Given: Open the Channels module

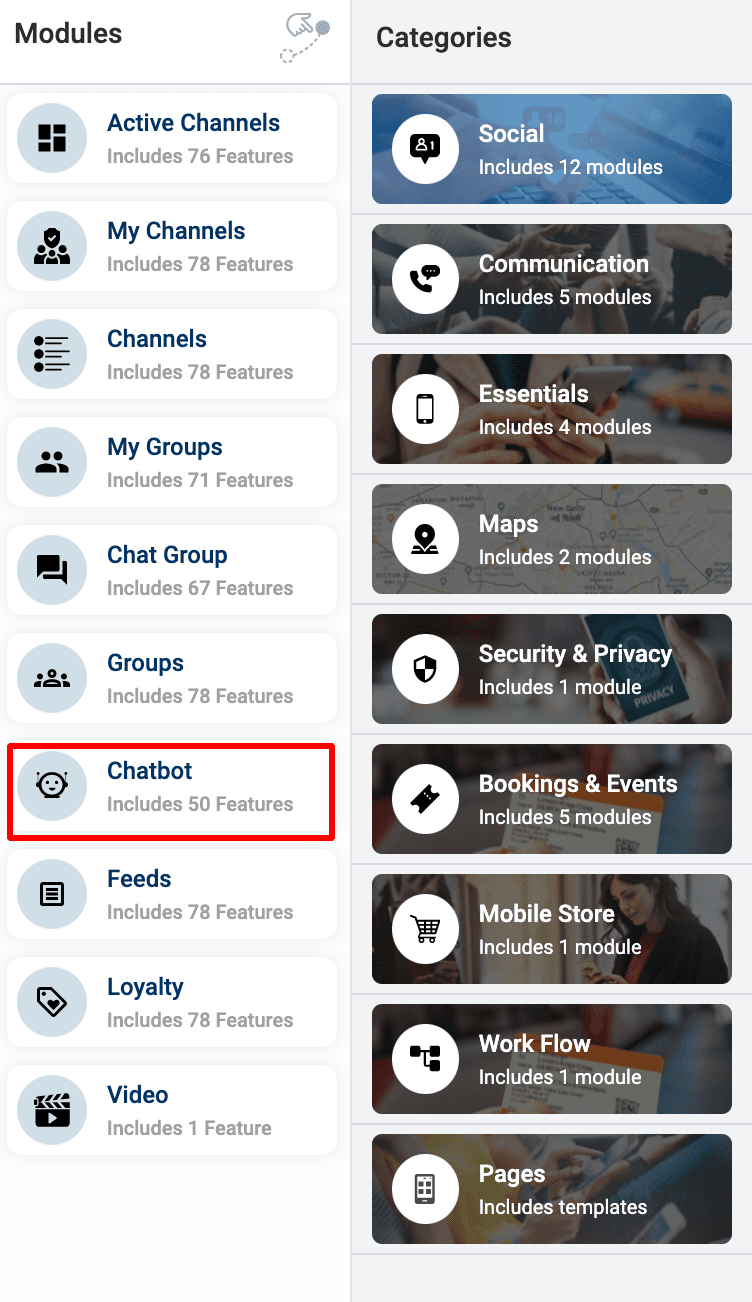Looking at the screenshot, I should [172, 354].
